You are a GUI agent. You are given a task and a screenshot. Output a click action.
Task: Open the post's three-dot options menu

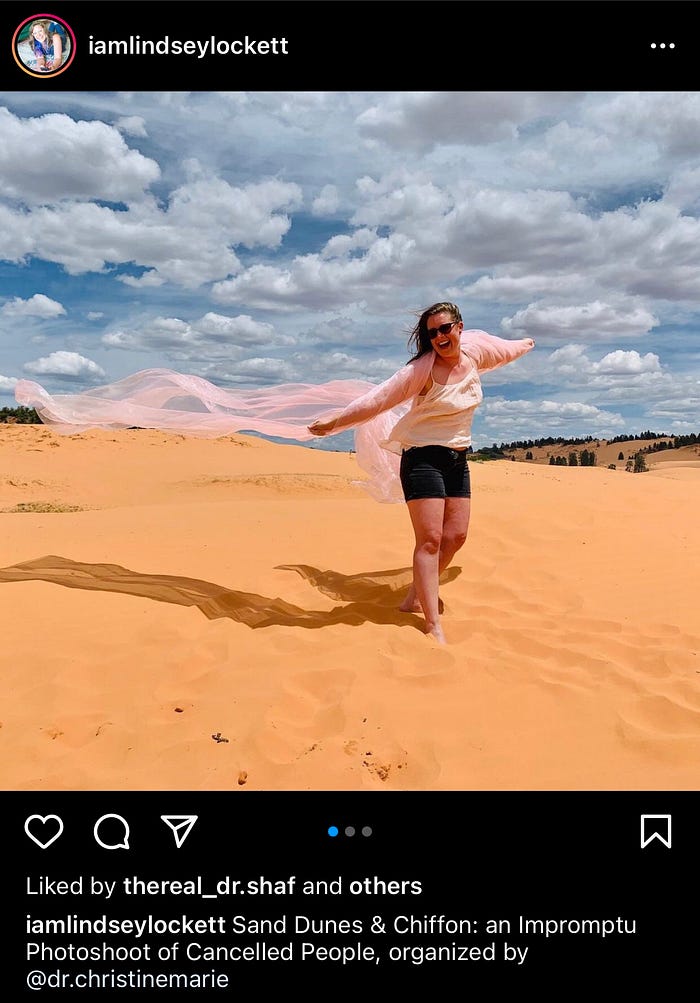tap(662, 46)
